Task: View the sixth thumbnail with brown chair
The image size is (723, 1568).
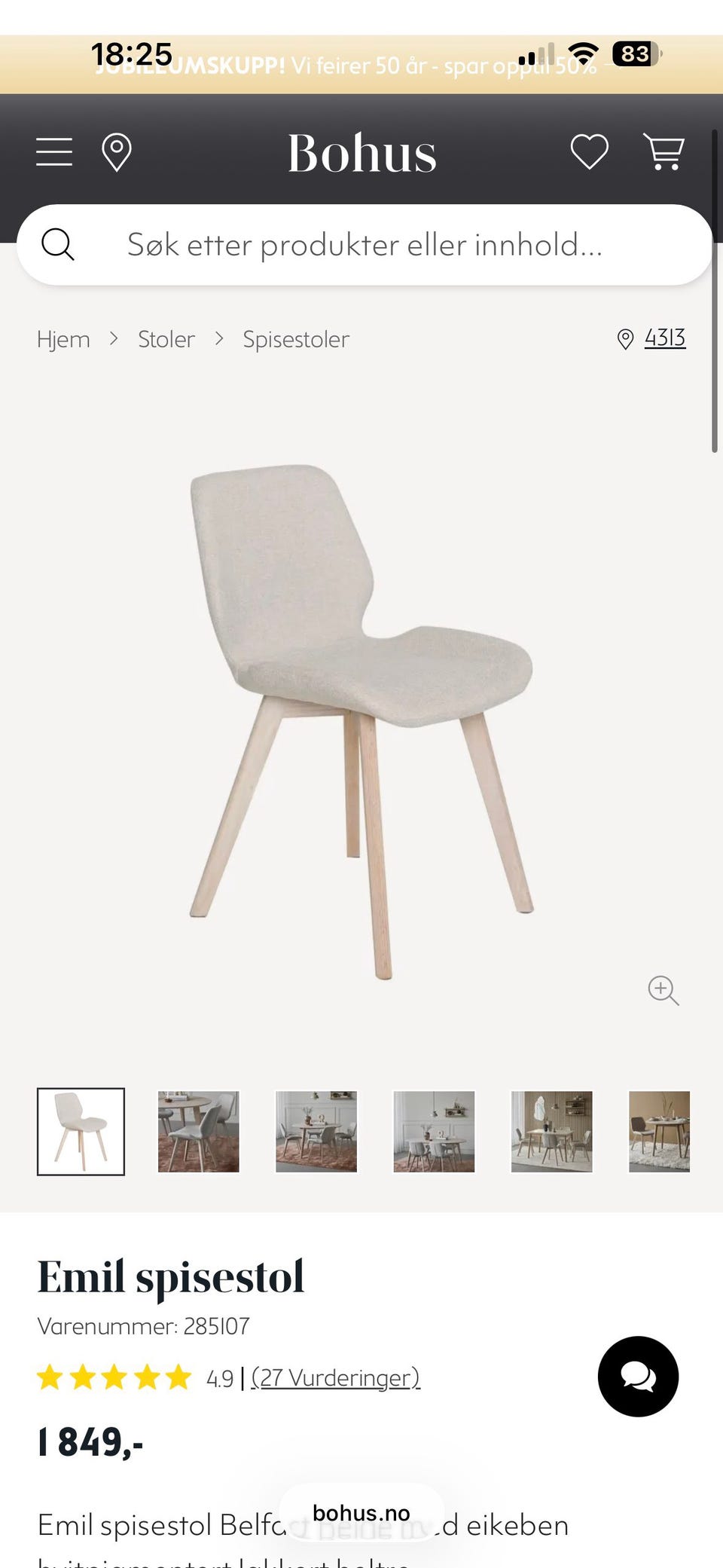Action: pyautogui.click(x=659, y=1132)
